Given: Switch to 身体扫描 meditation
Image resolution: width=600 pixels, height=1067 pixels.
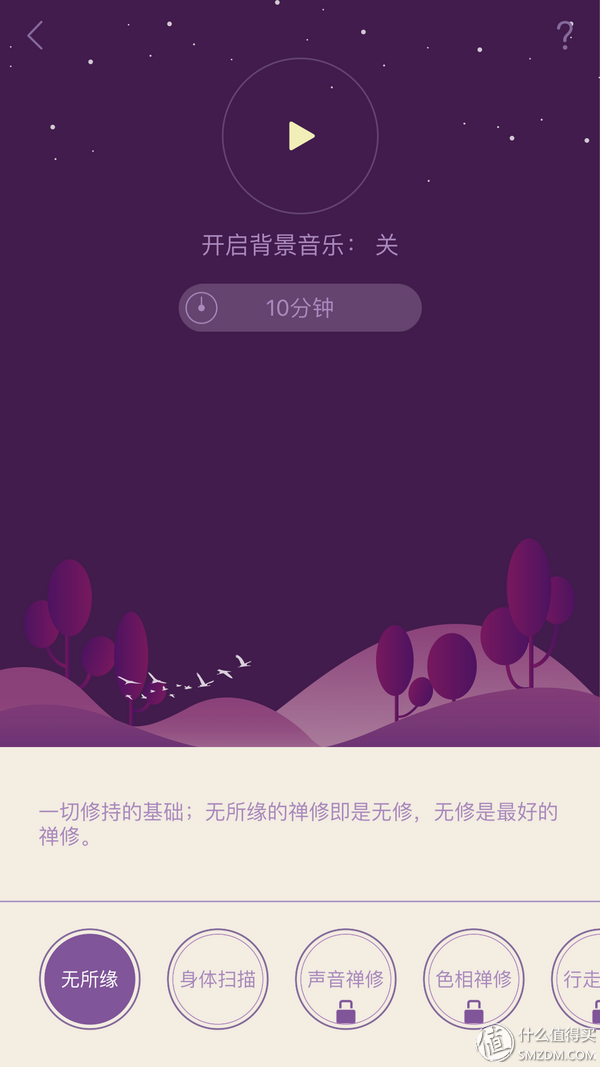Looking at the screenshot, I should [x=218, y=979].
